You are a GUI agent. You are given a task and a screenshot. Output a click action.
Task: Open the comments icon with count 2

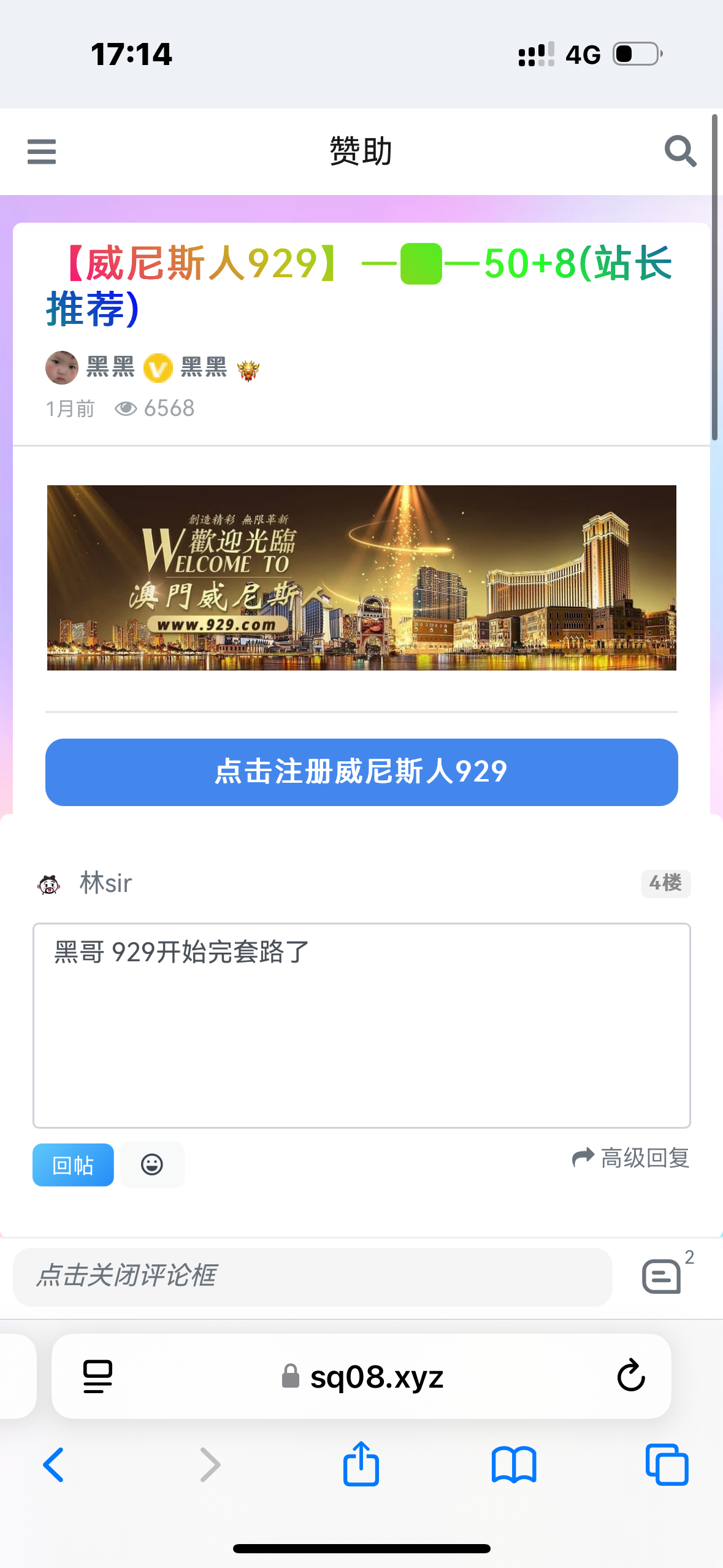(662, 1277)
